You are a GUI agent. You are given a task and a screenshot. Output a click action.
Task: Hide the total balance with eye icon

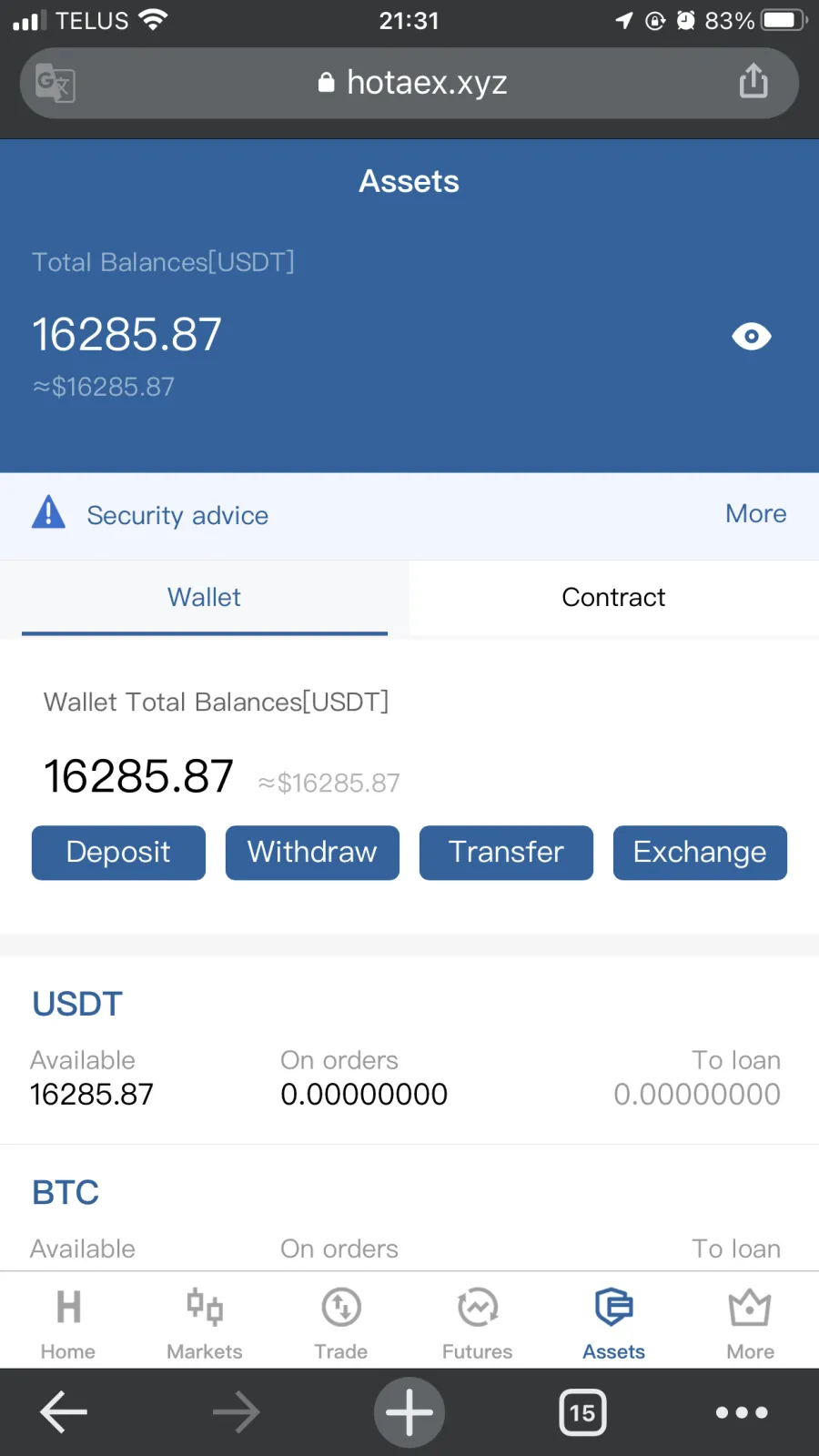pyautogui.click(x=751, y=337)
